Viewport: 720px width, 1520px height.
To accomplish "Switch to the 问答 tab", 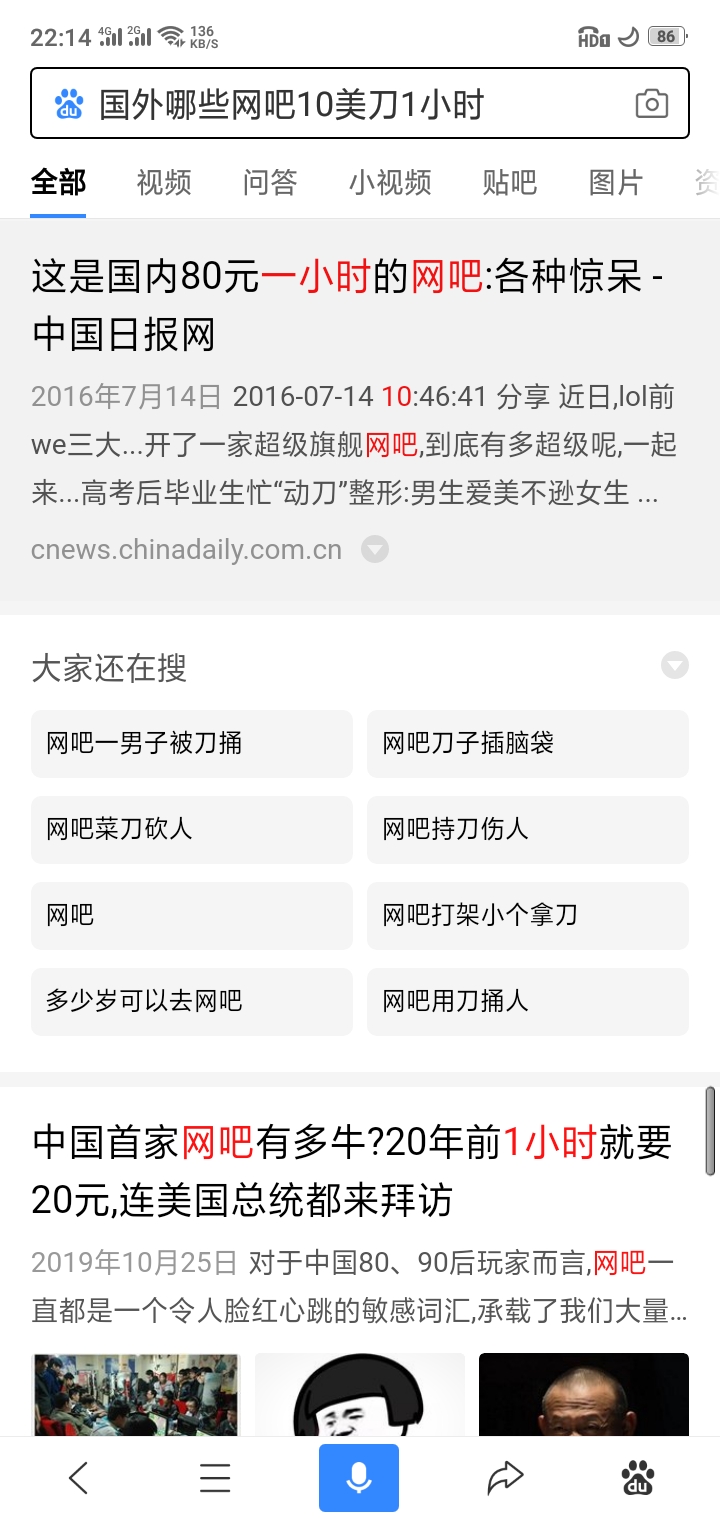I will [x=270, y=182].
